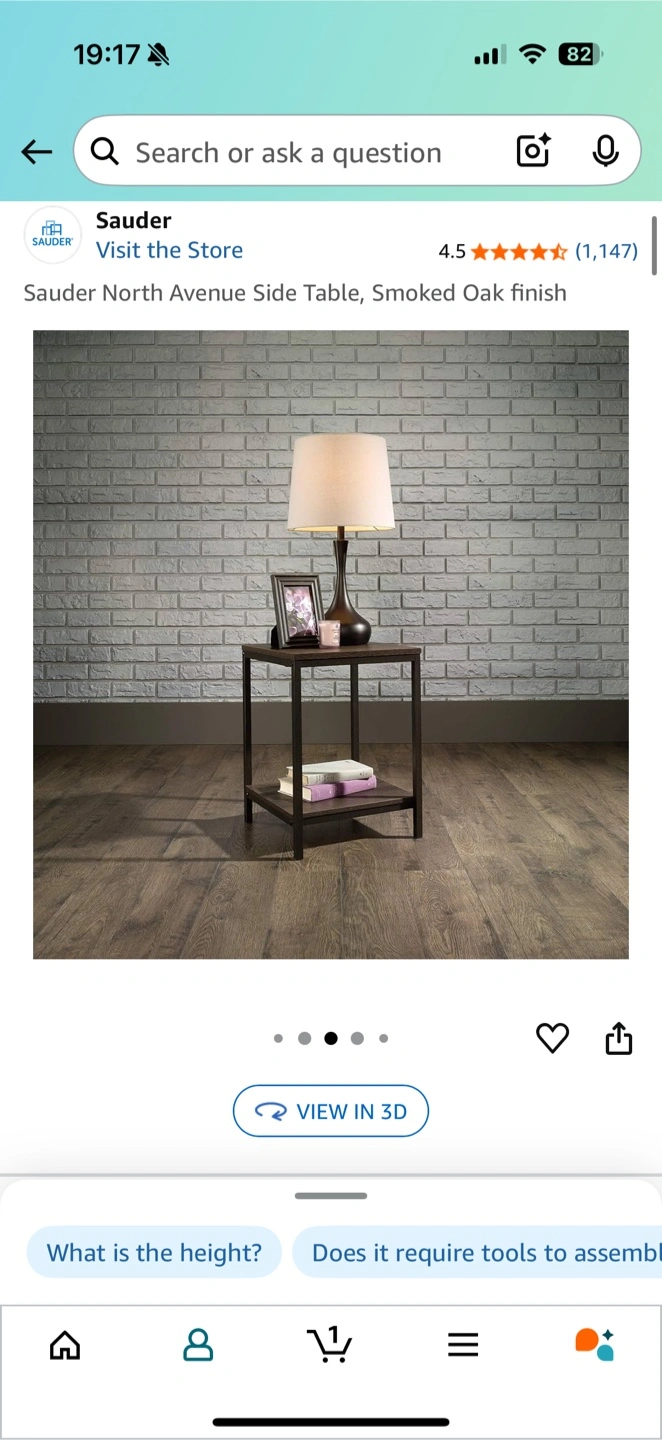Start voice search with the microphone

point(604,151)
